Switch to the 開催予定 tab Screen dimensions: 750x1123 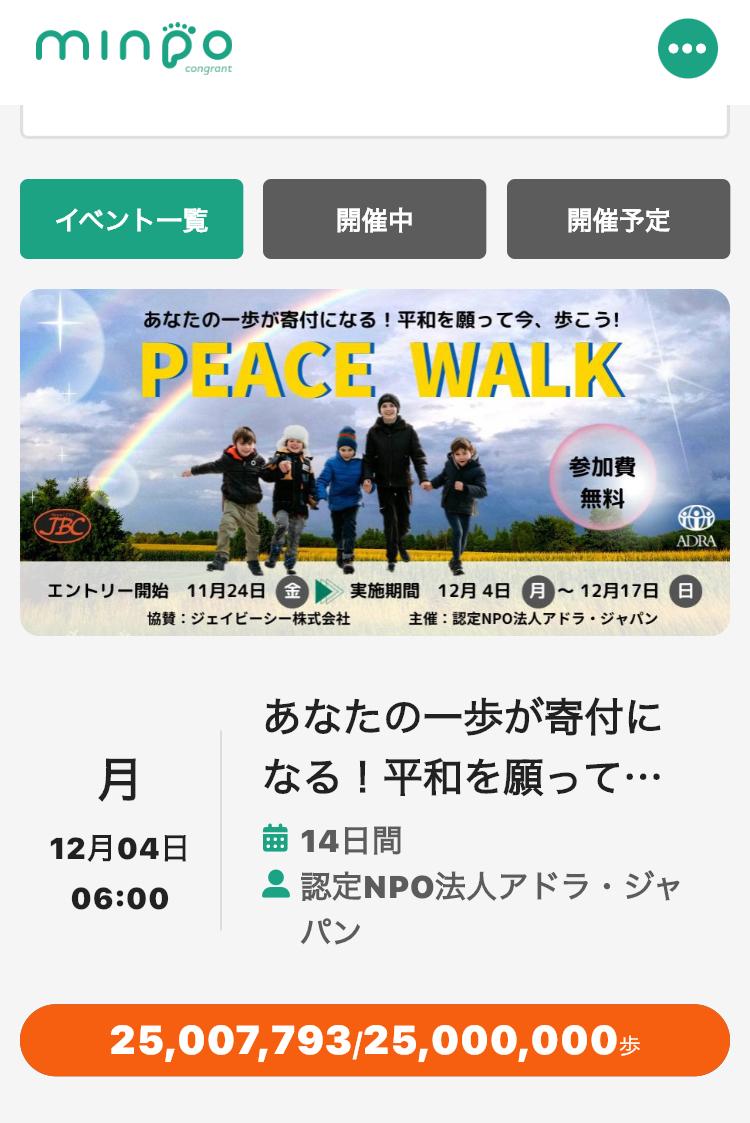click(x=618, y=219)
